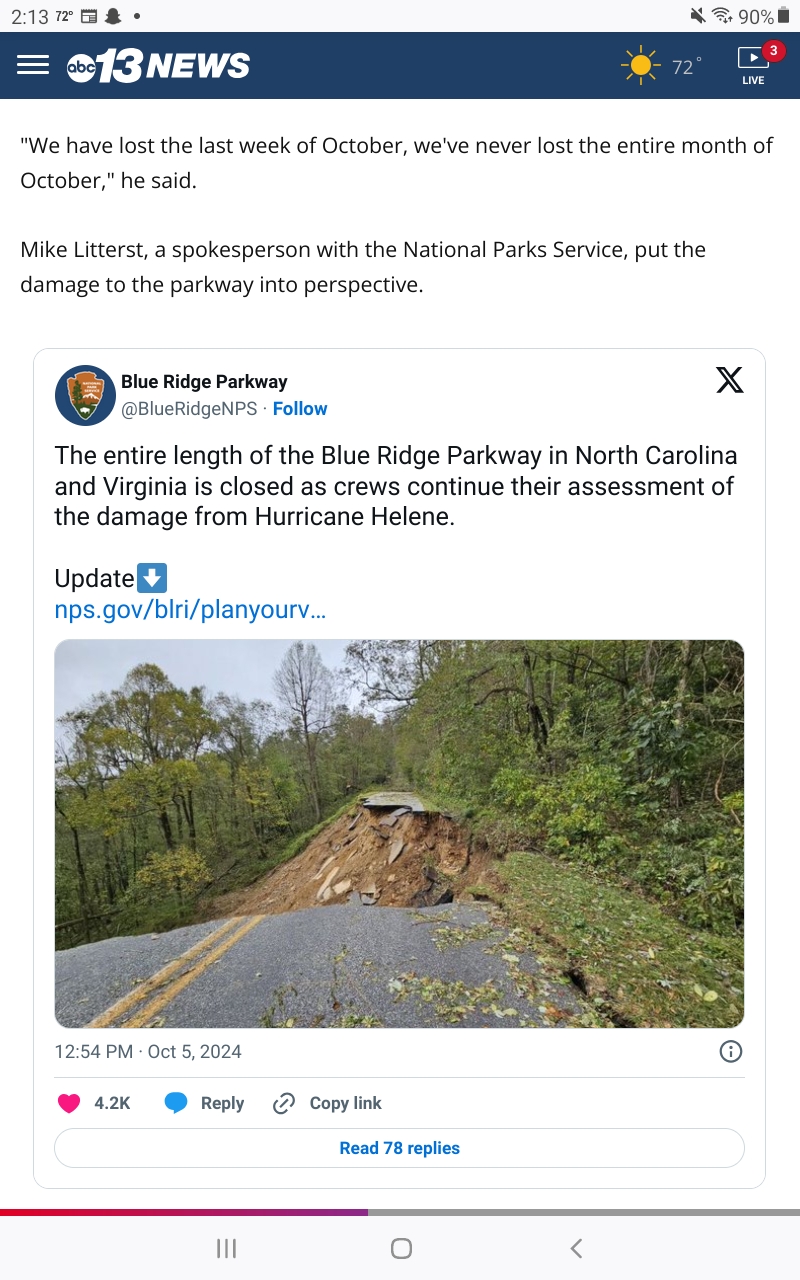Go back using the system back button
This screenshot has height=1280, width=800.
click(x=576, y=1248)
